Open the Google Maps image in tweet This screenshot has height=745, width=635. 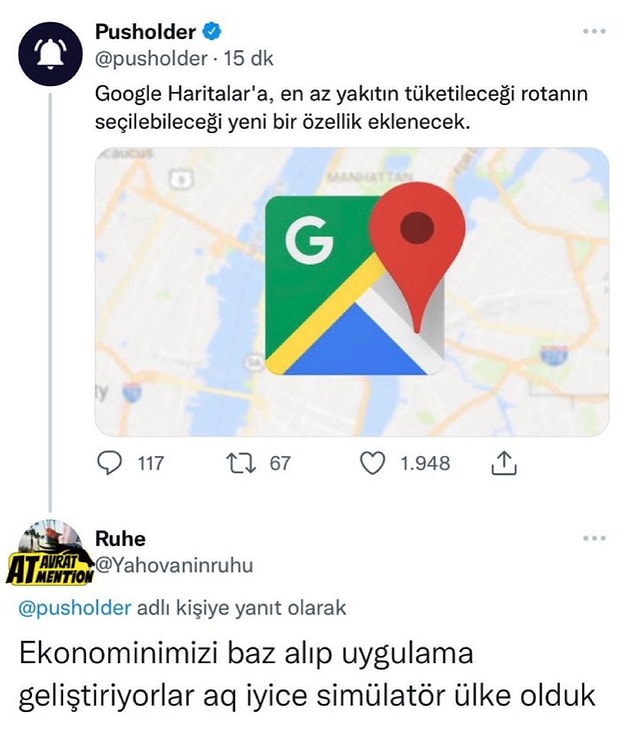tap(352, 291)
